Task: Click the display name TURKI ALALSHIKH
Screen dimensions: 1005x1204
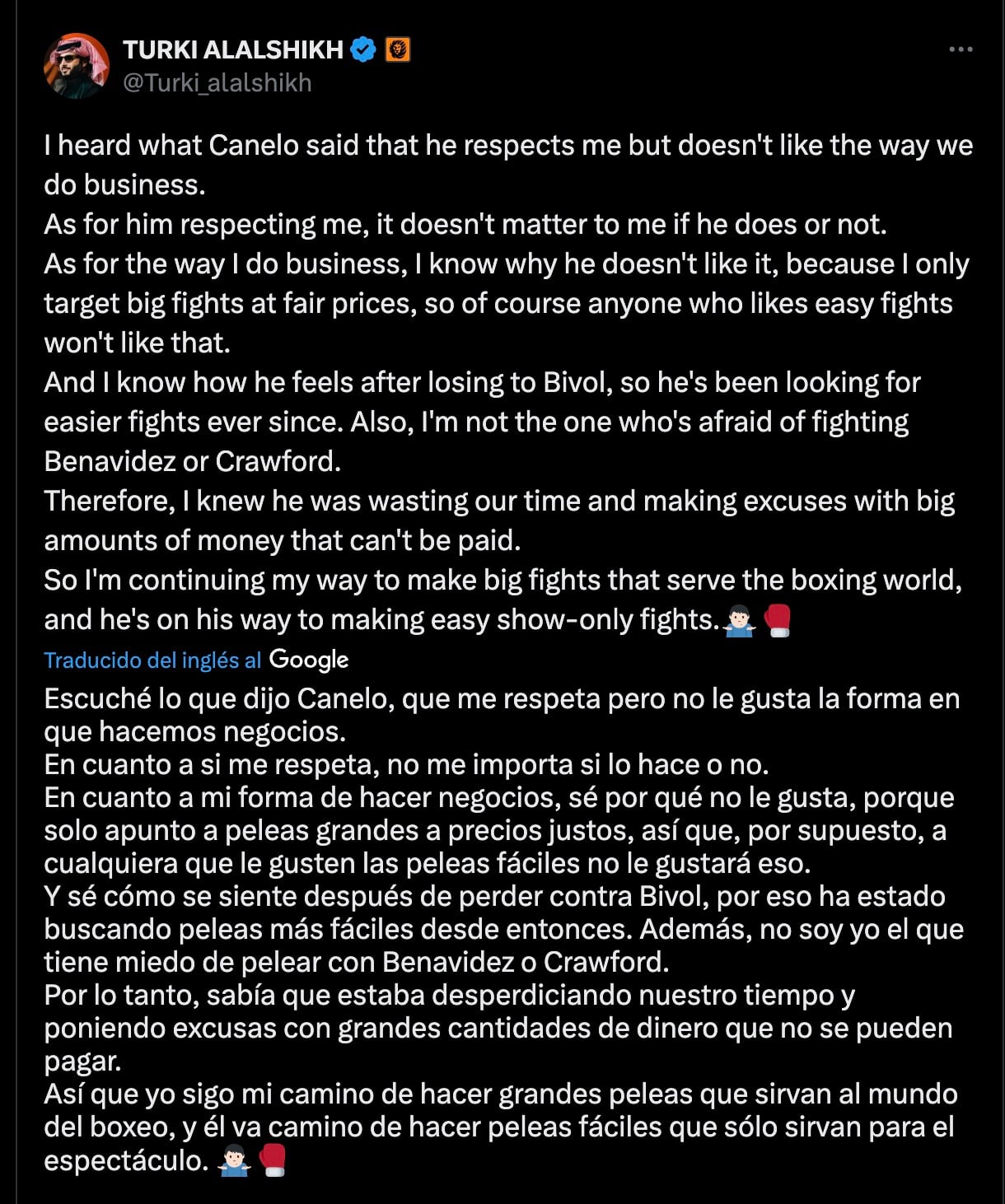Action: coord(233,49)
